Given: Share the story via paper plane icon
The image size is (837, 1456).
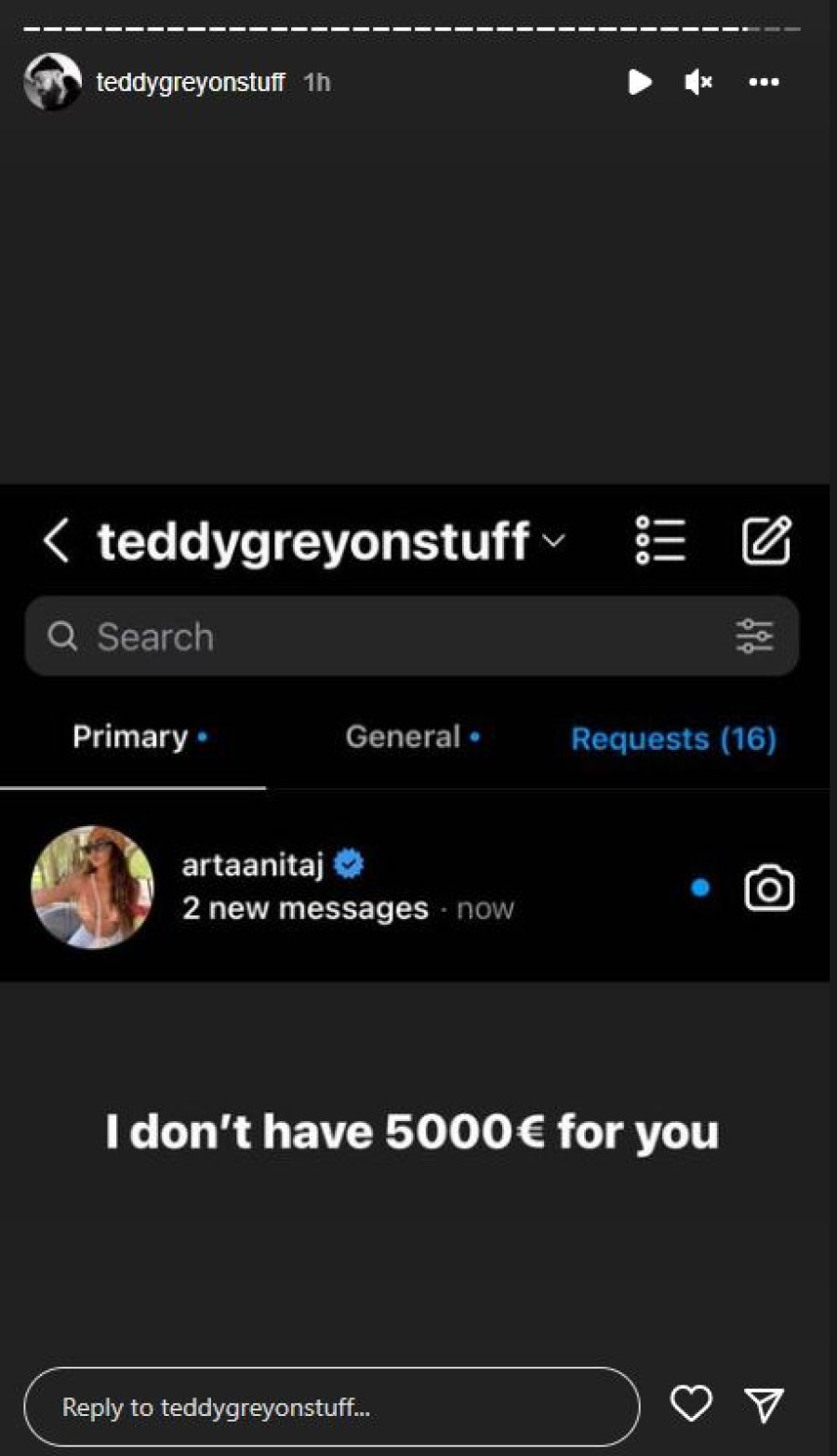Looking at the screenshot, I should 764,1405.
